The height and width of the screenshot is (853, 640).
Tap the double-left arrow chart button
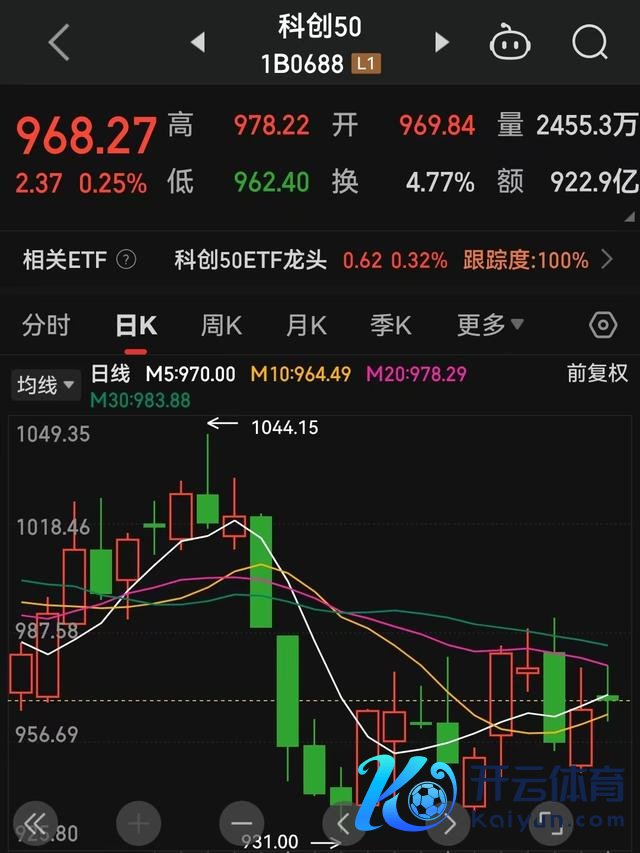[36, 823]
